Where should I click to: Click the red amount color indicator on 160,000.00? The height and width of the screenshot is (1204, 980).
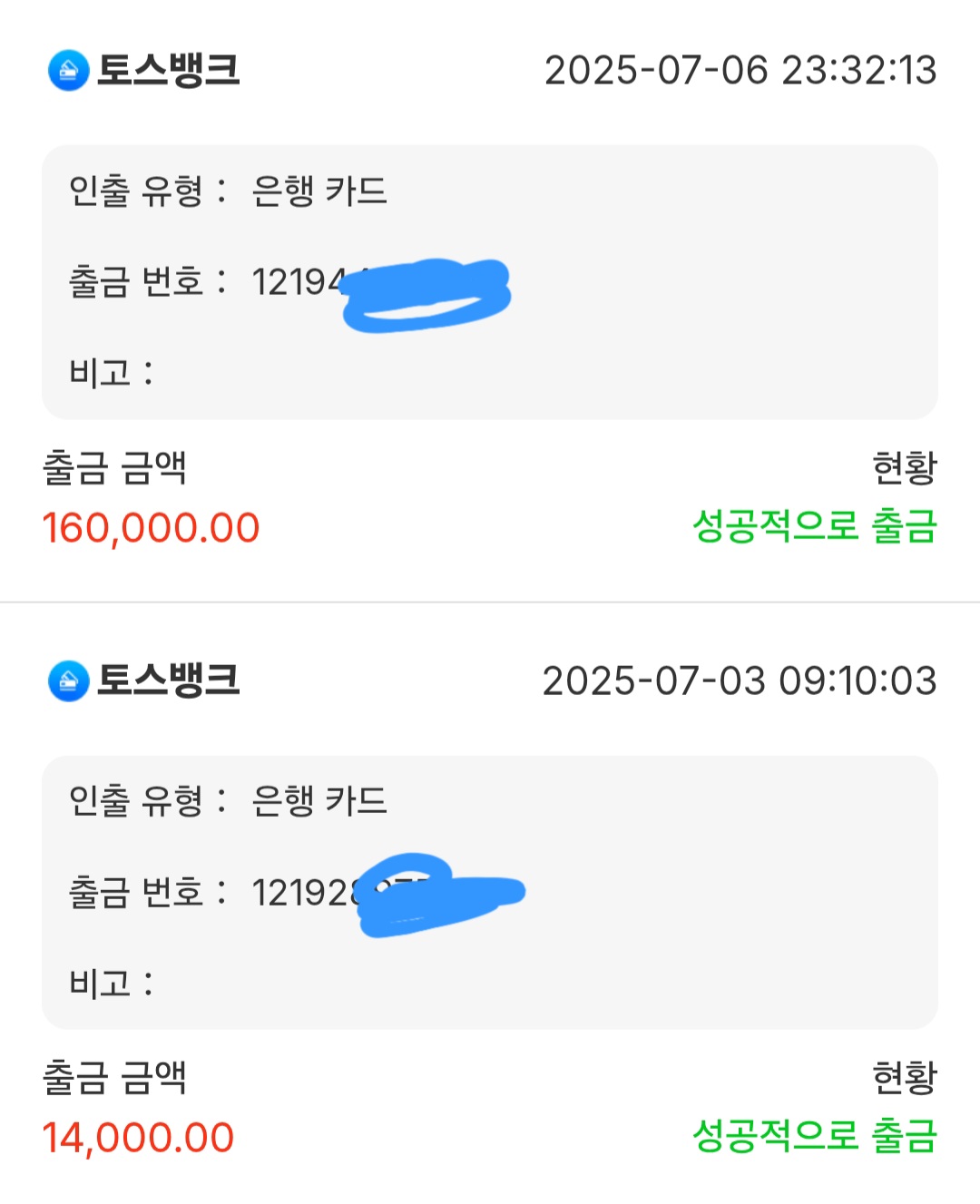(150, 526)
